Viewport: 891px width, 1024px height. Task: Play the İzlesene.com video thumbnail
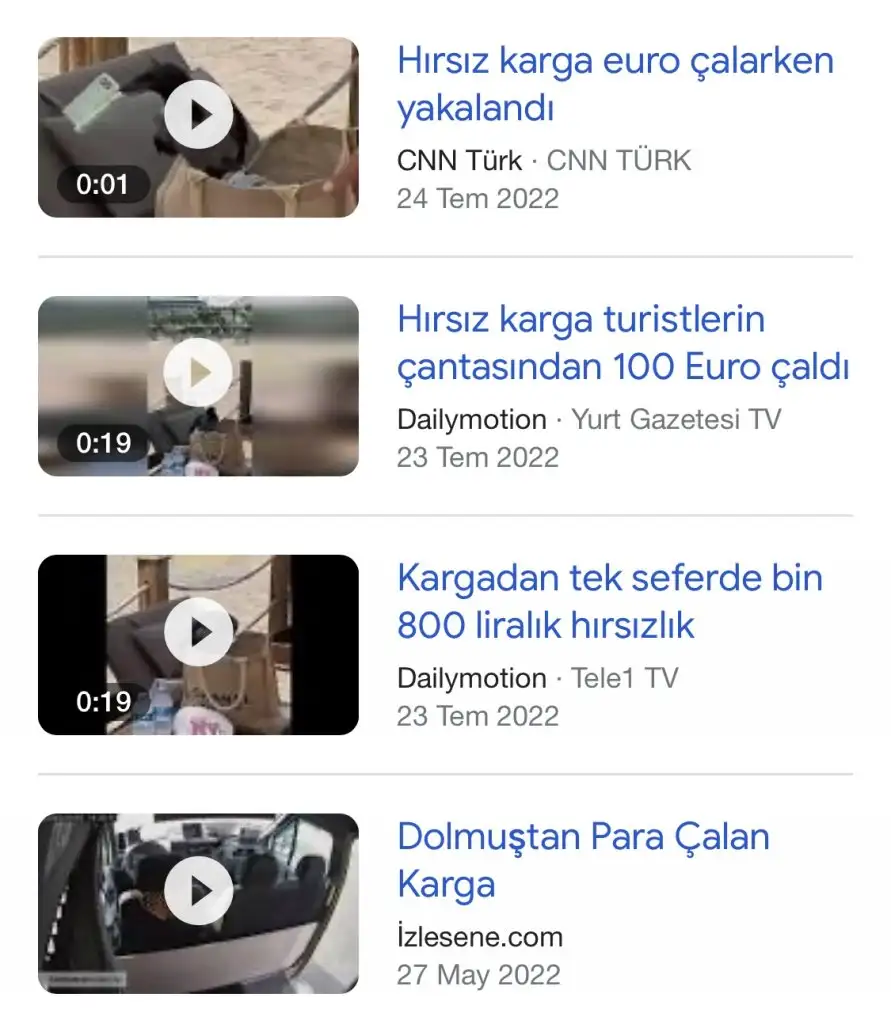click(198, 891)
